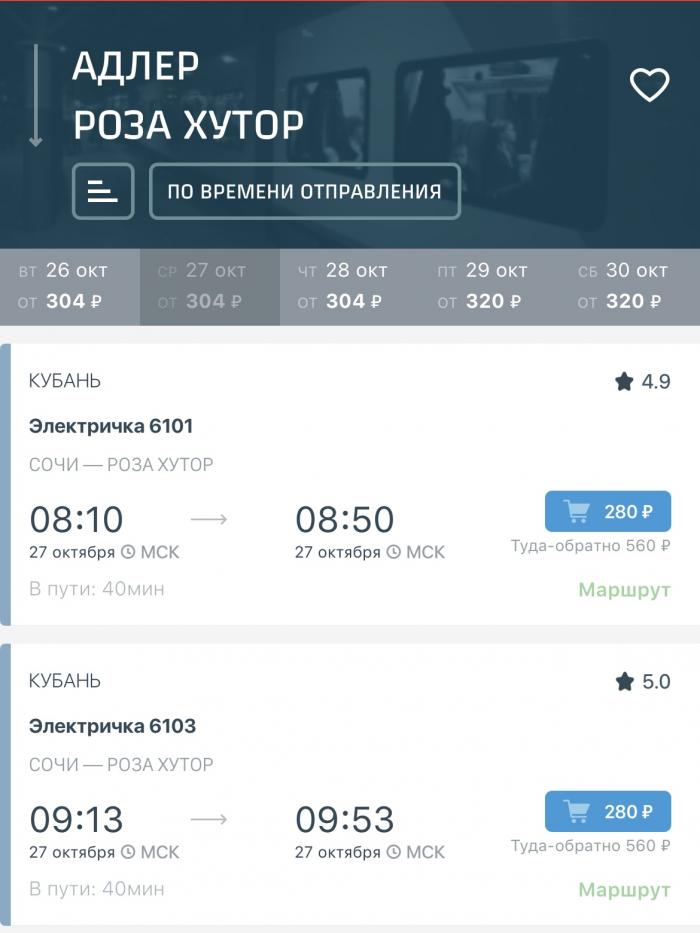This screenshot has height=933, width=700.
Task: Add Адлер–Роза Хутор route to favorites
Action: pos(649,86)
